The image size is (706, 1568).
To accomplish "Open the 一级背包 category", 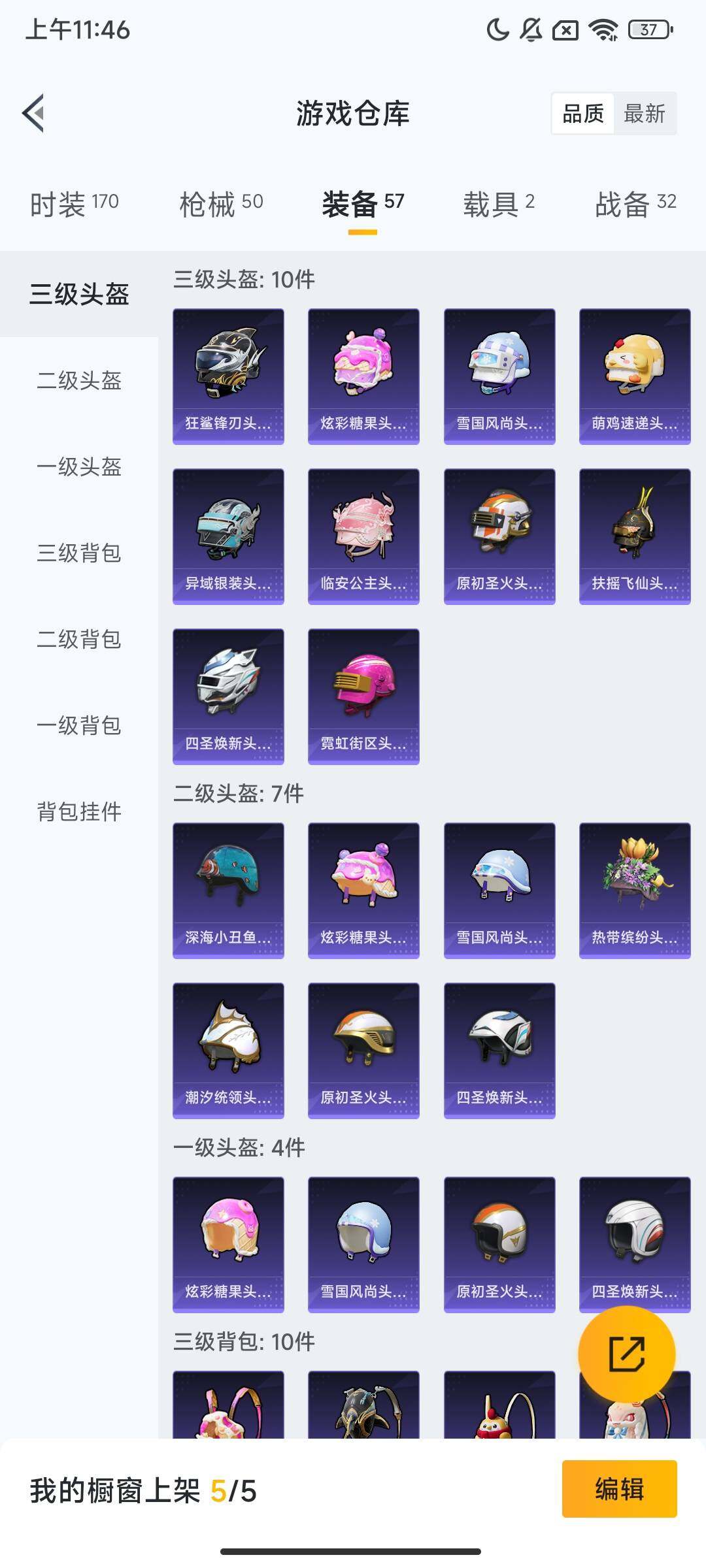I will [x=79, y=725].
